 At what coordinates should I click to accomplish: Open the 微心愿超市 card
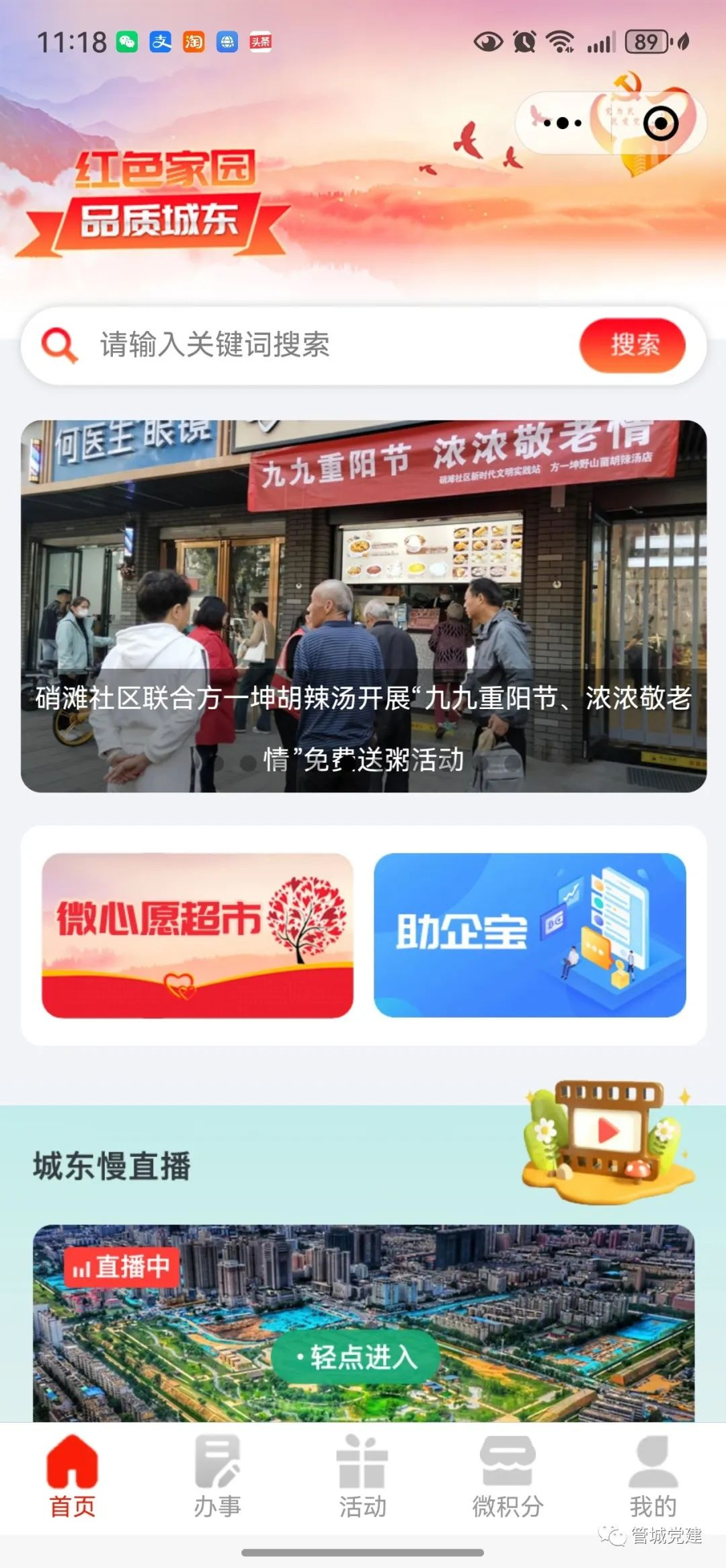[198, 935]
